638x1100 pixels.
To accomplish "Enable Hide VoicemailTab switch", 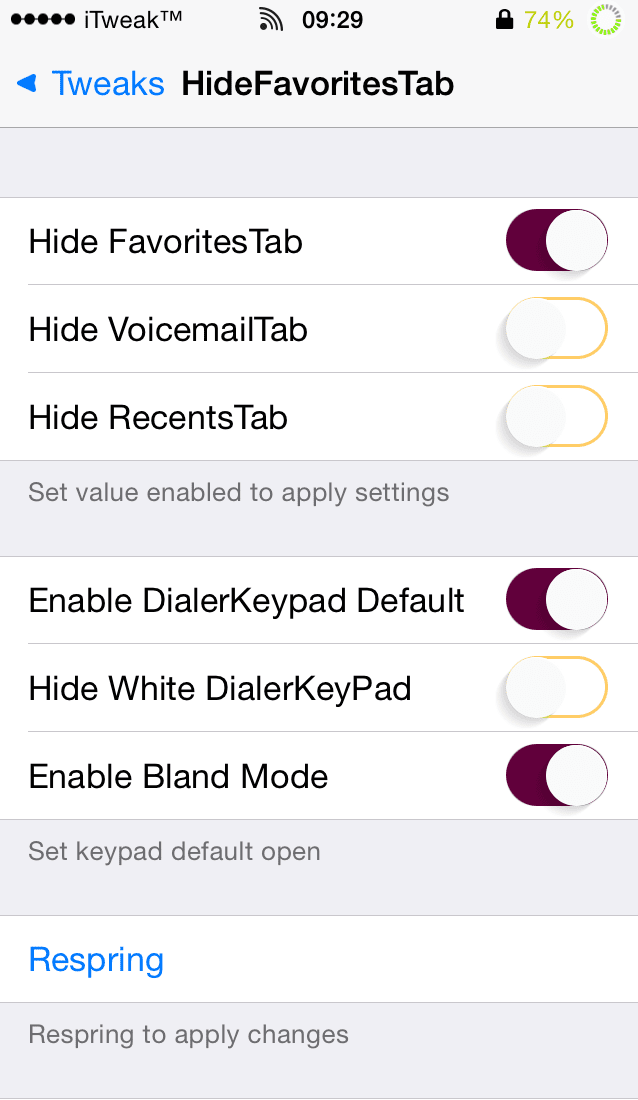I will coord(557,329).
